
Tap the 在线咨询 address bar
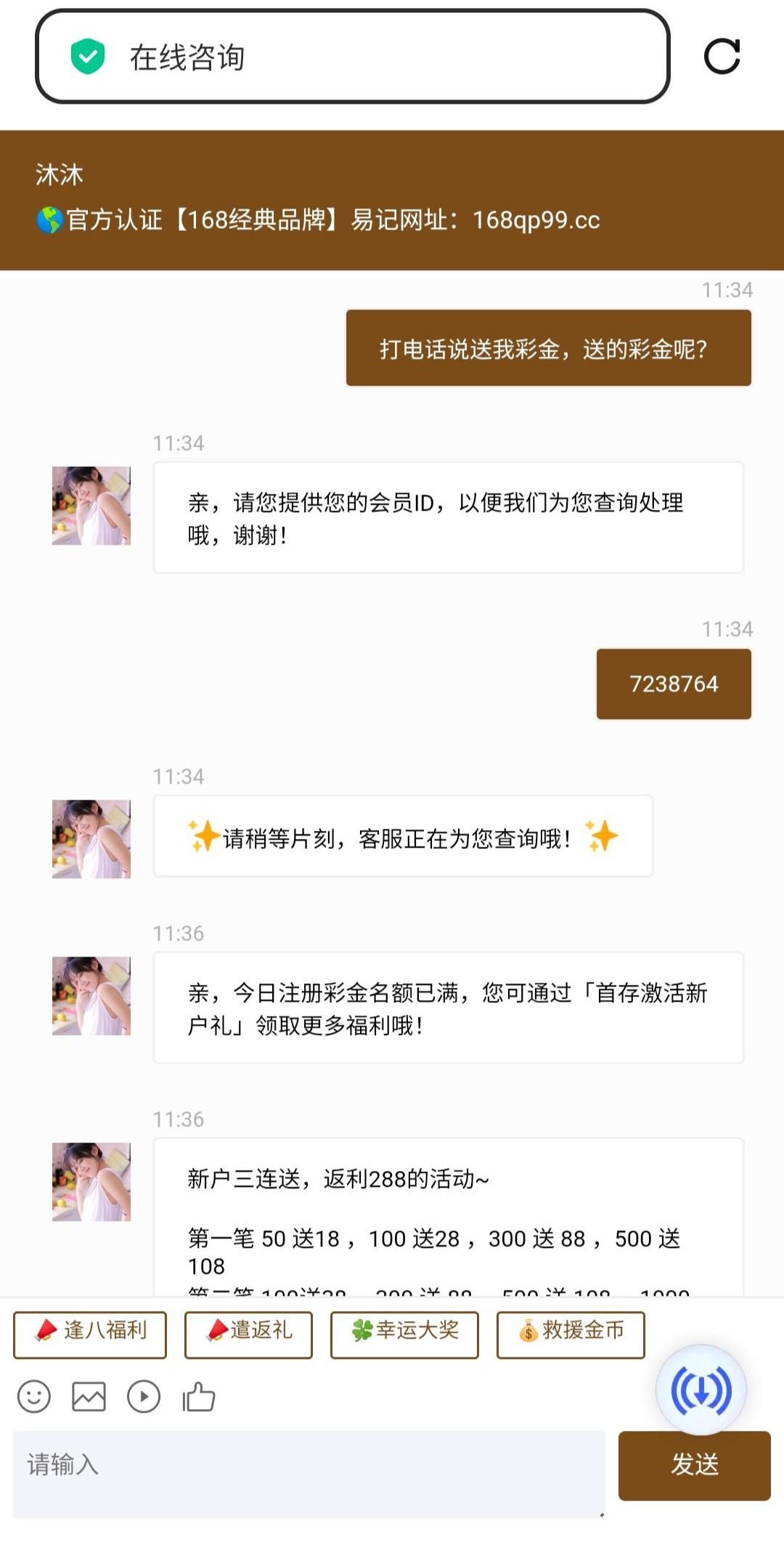point(352,57)
